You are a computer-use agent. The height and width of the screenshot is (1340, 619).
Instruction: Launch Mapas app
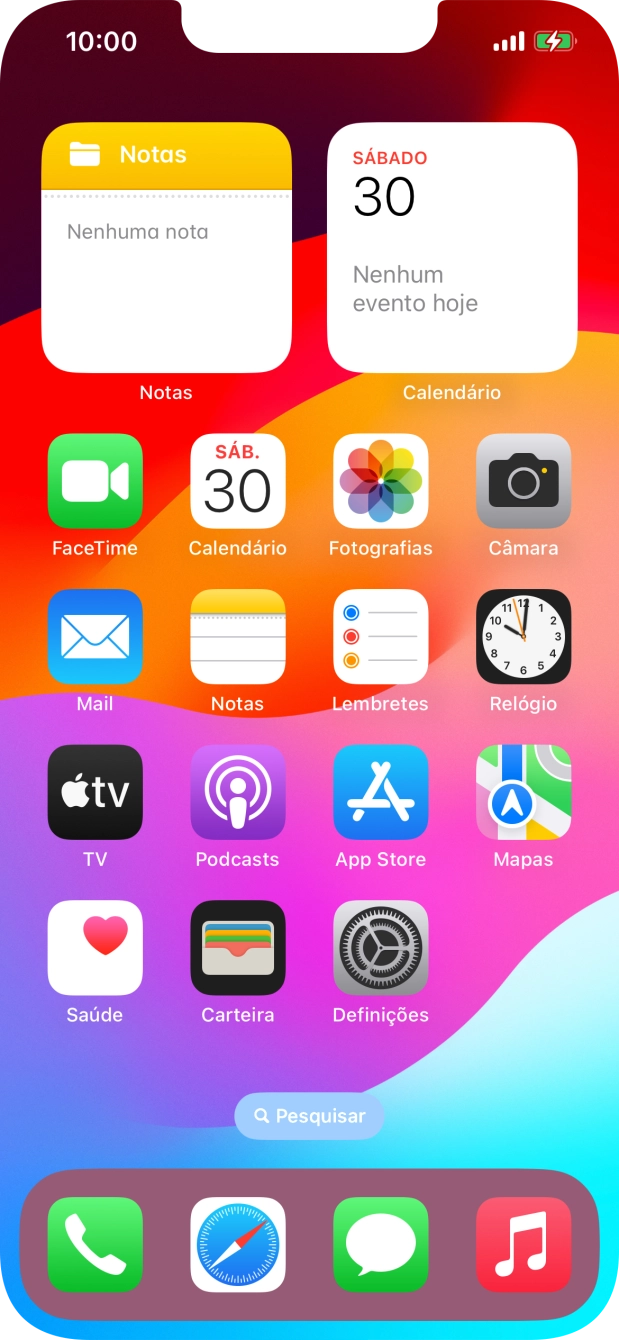[523, 792]
